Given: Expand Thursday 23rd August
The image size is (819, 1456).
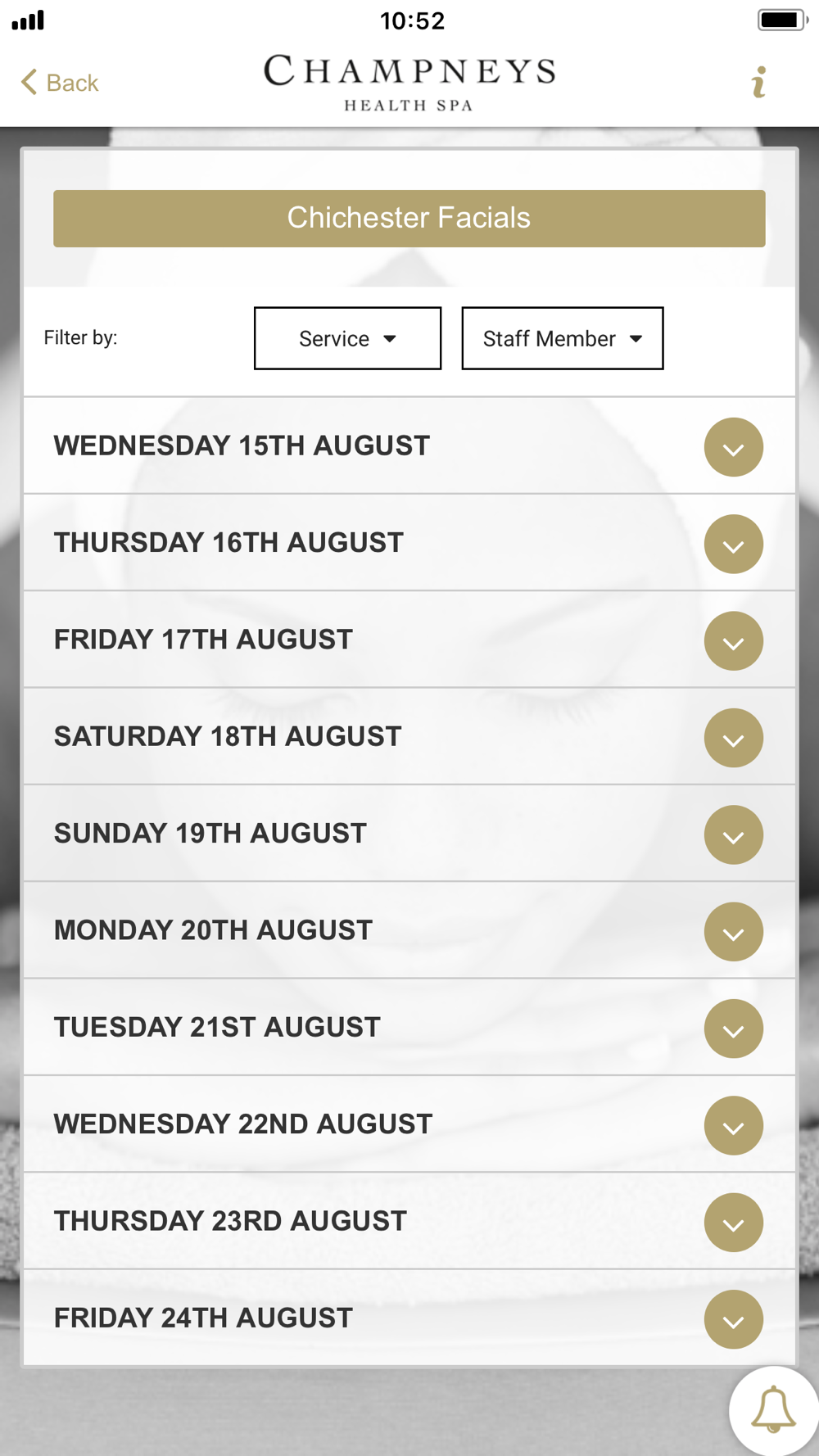Looking at the screenshot, I should 734,1223.
